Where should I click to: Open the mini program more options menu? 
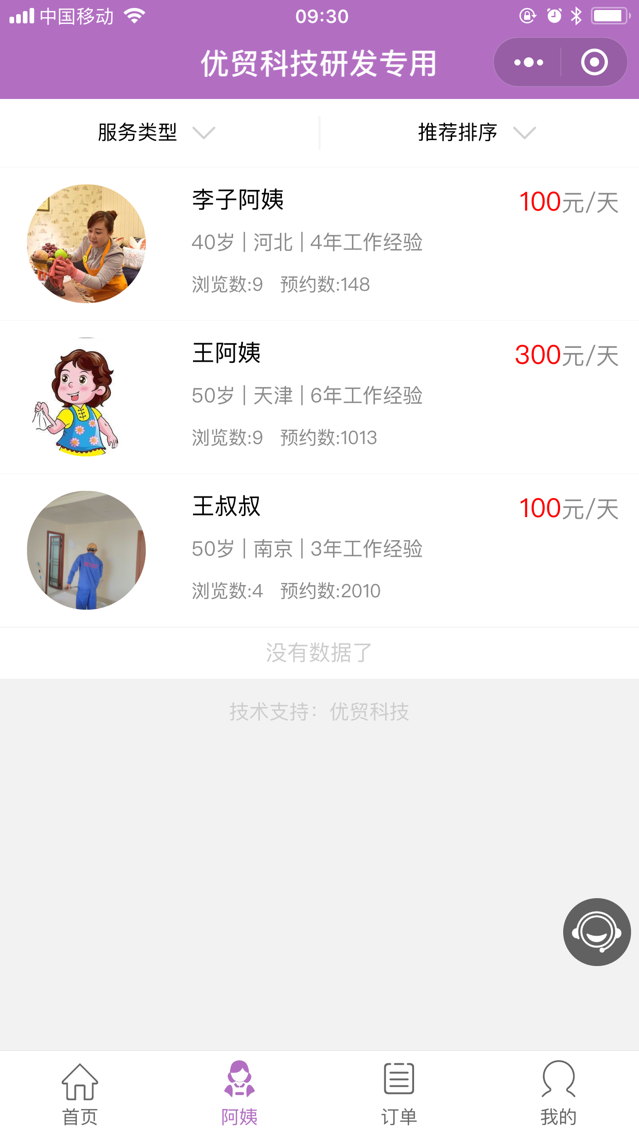[528, 63]
